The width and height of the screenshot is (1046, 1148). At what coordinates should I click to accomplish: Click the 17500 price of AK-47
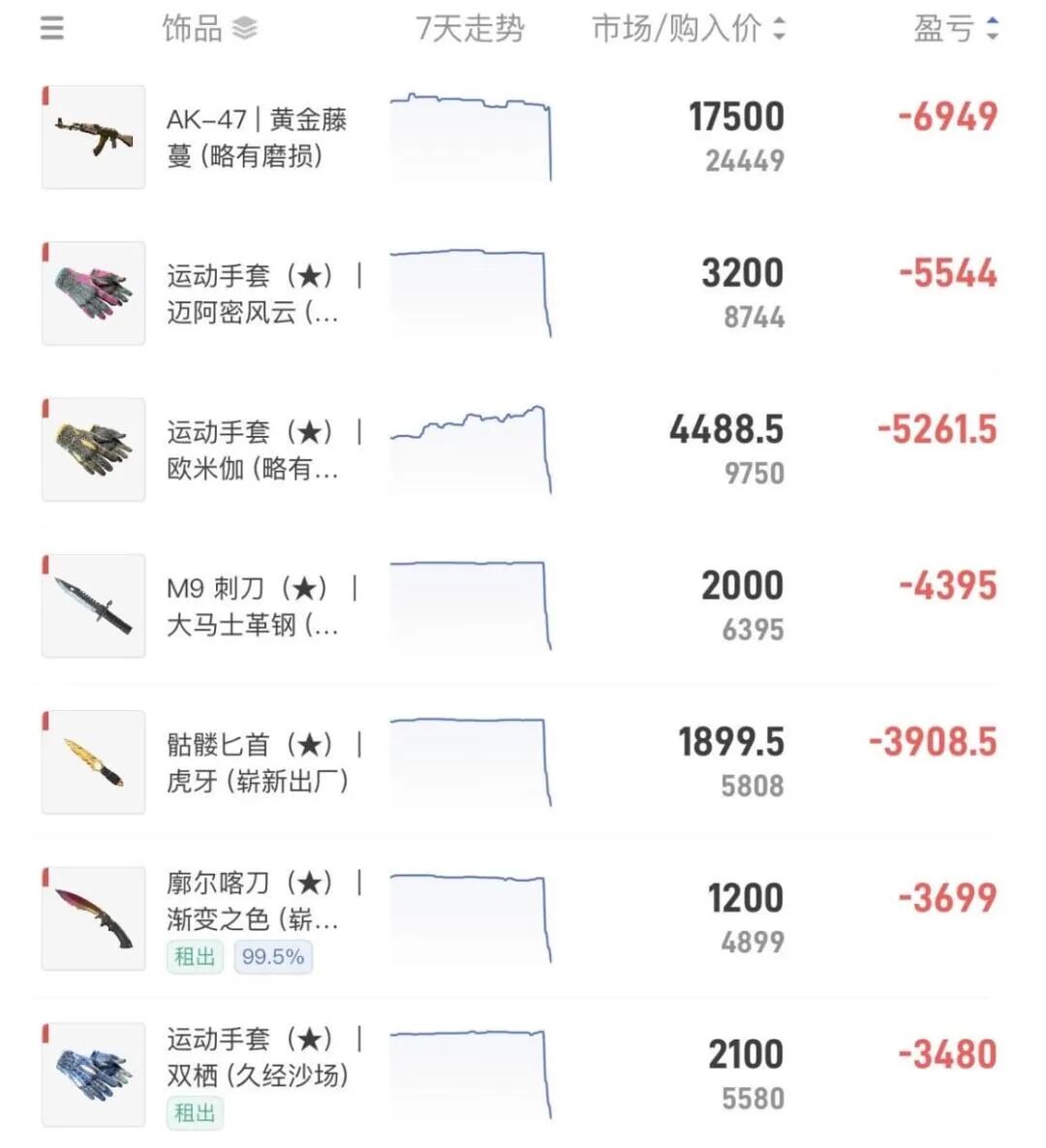click(x=736, y=116)
